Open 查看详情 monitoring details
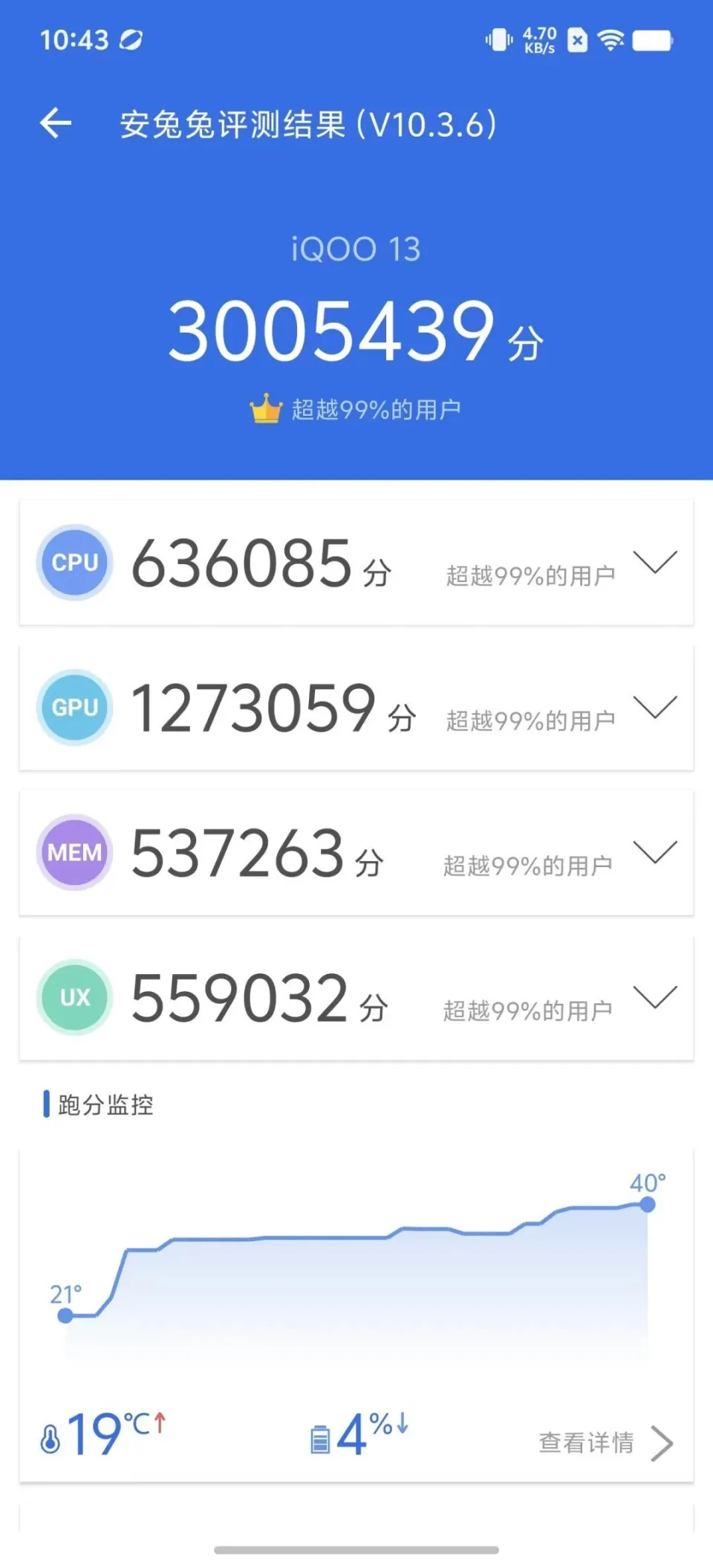The width and height of the screenshot is (713, 1568). click(x=605, y=1443)
